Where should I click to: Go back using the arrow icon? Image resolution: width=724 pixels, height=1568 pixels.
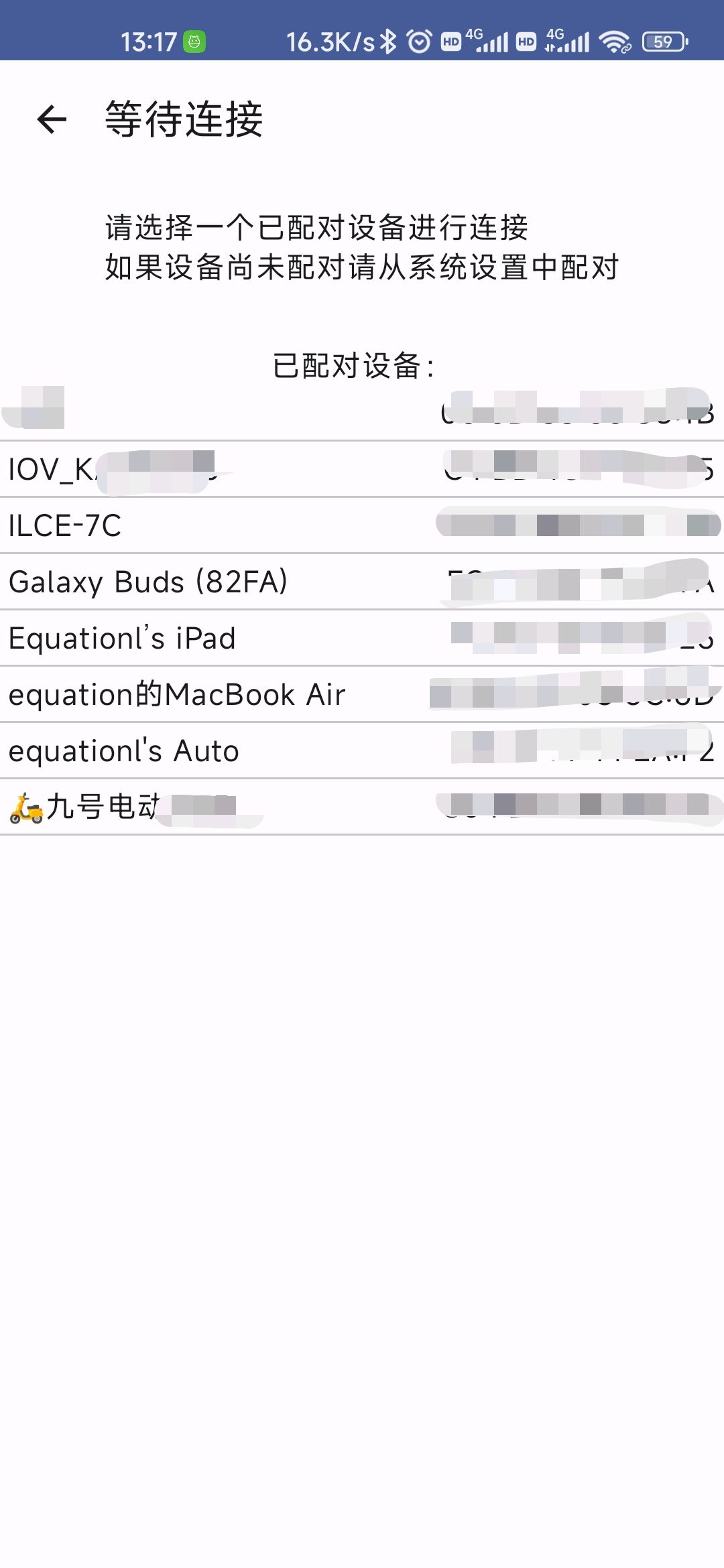52,120
